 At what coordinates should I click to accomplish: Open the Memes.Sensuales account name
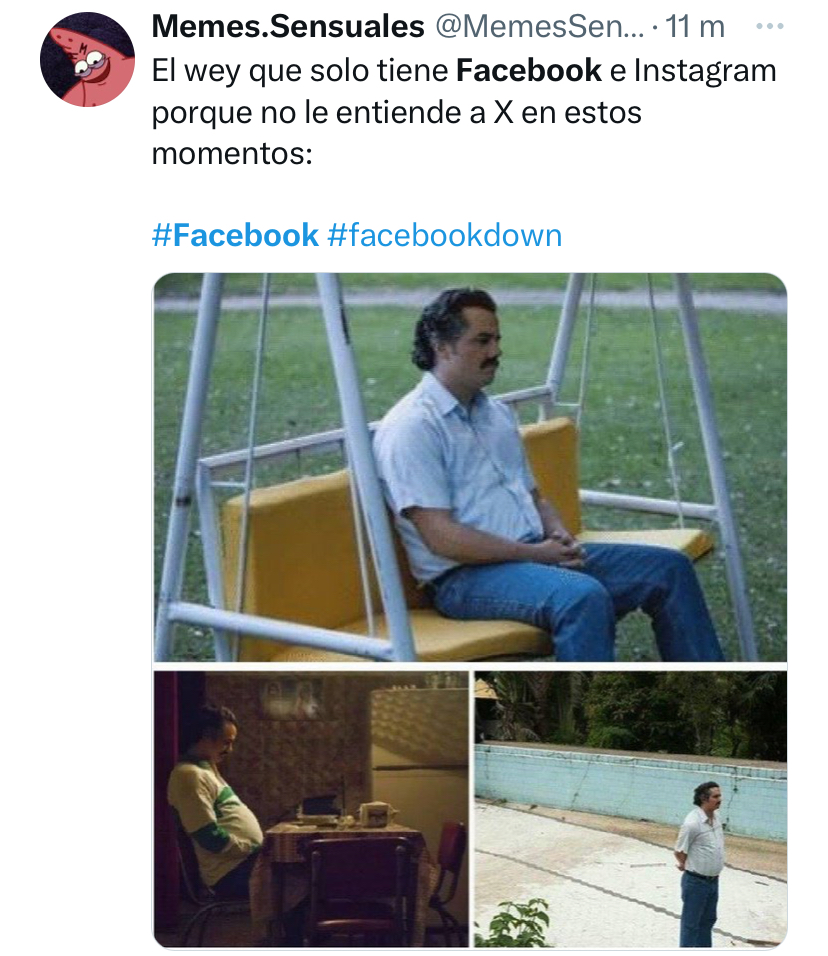(288, 27)
